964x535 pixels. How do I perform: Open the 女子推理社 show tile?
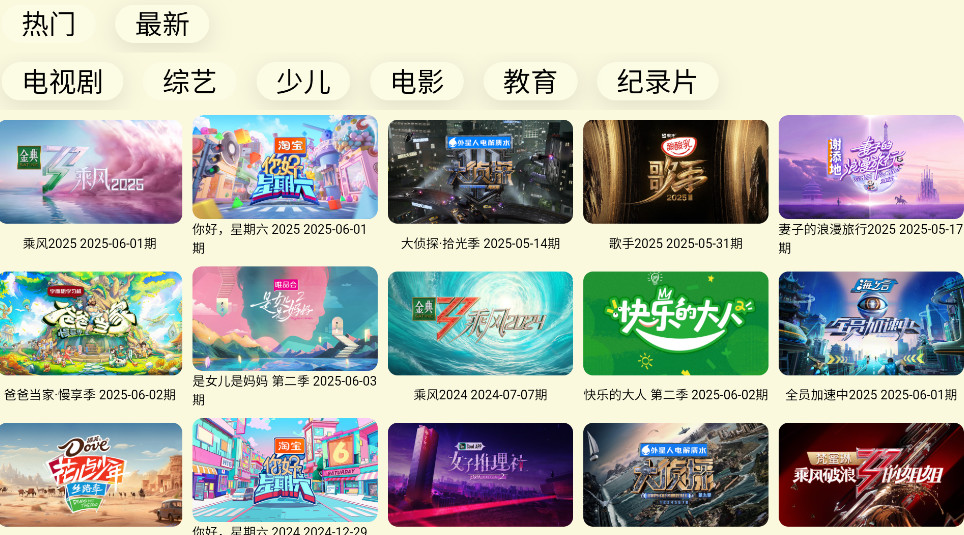point(480,475)
